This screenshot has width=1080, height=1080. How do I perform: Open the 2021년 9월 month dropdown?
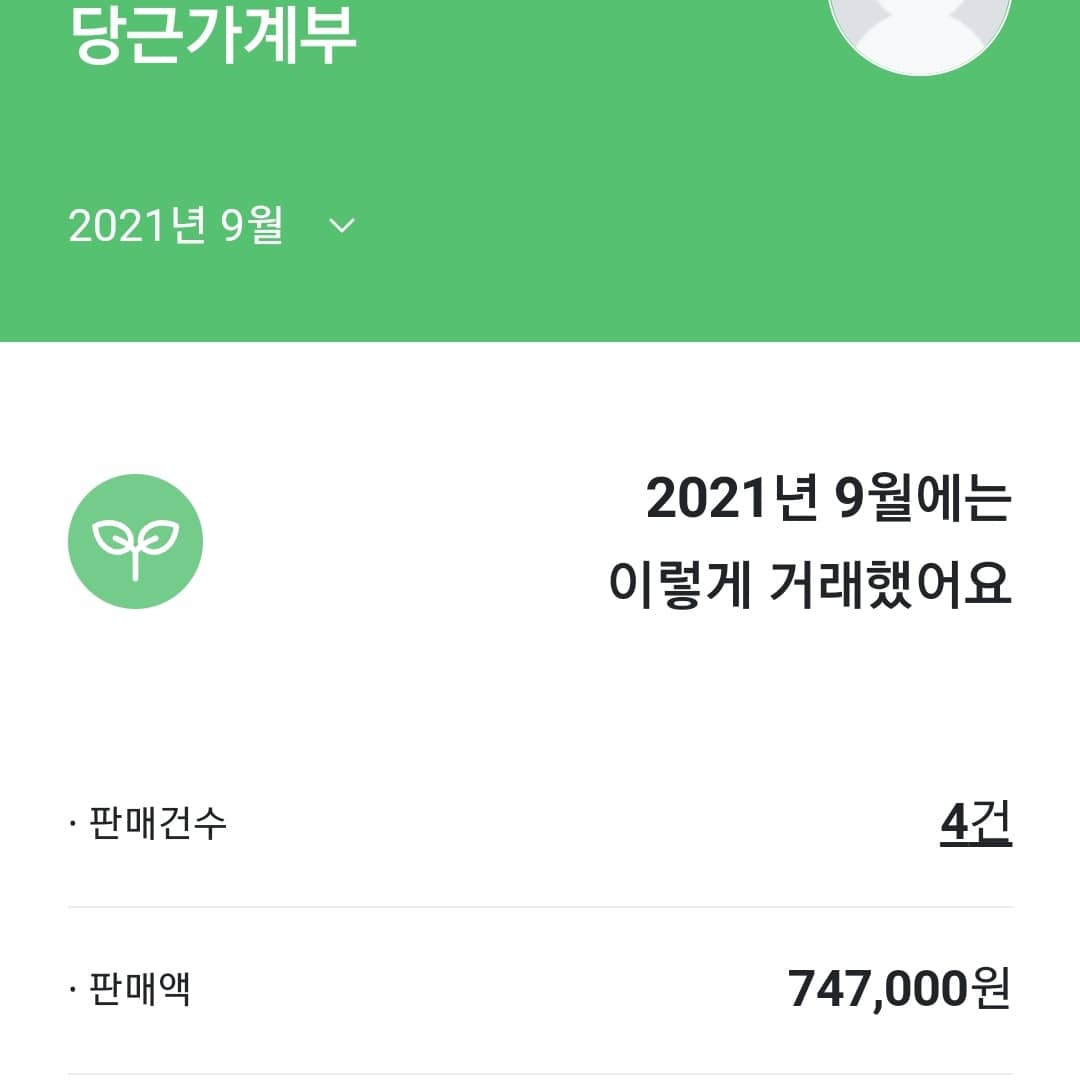[212, 226]
